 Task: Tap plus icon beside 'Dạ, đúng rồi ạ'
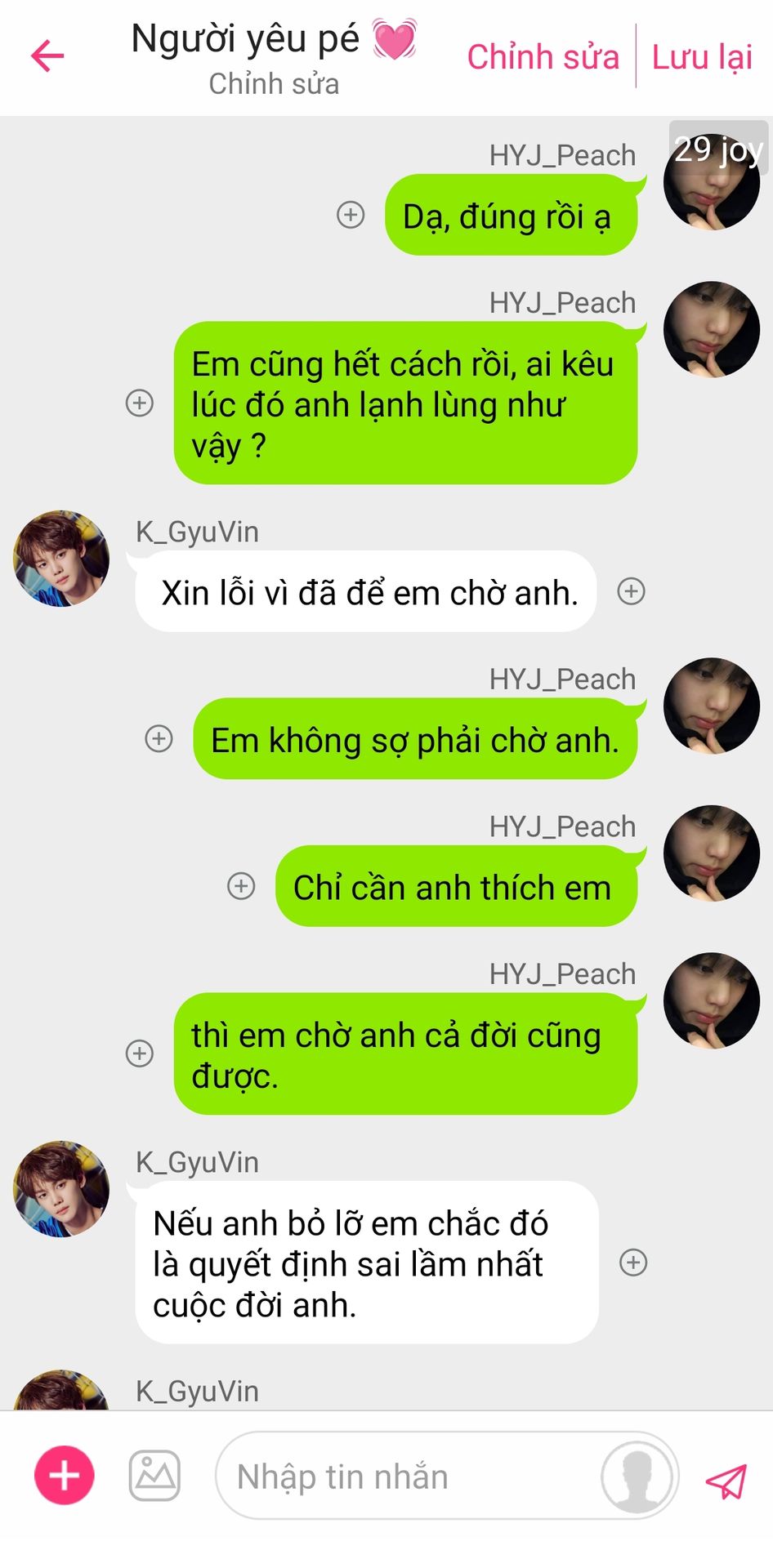coord(351,215)
